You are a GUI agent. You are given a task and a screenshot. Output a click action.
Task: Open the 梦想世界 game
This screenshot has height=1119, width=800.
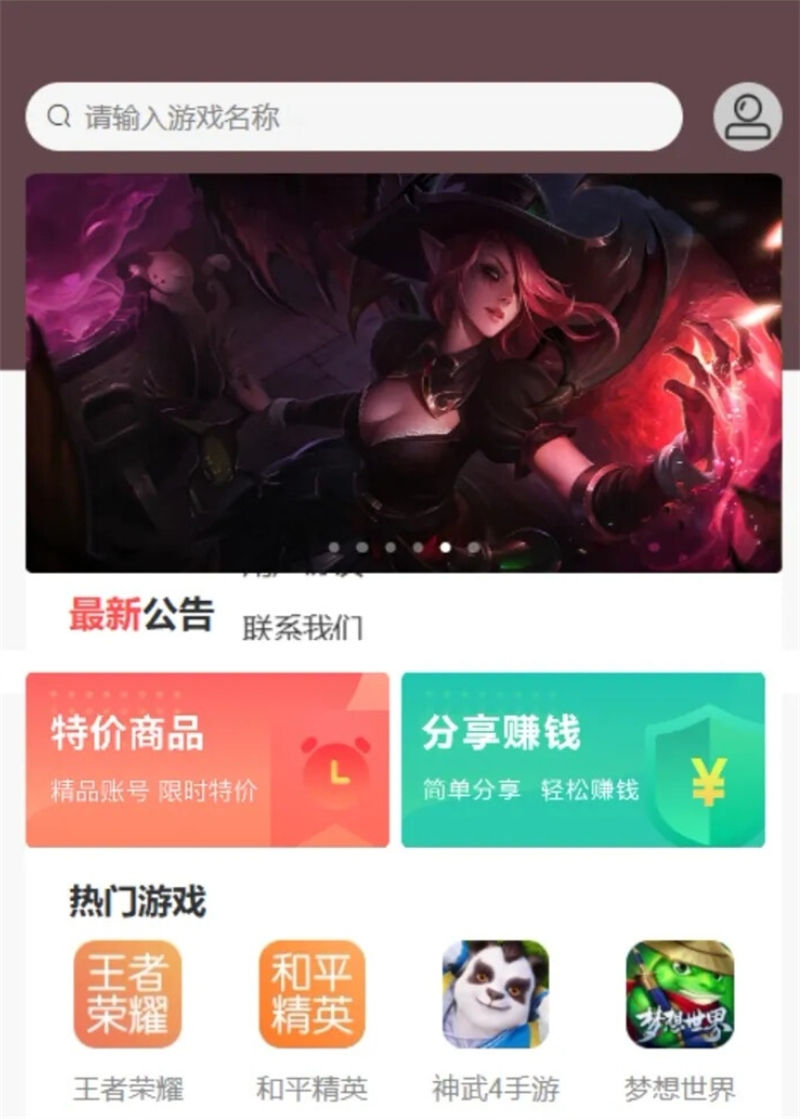[680, 994]
